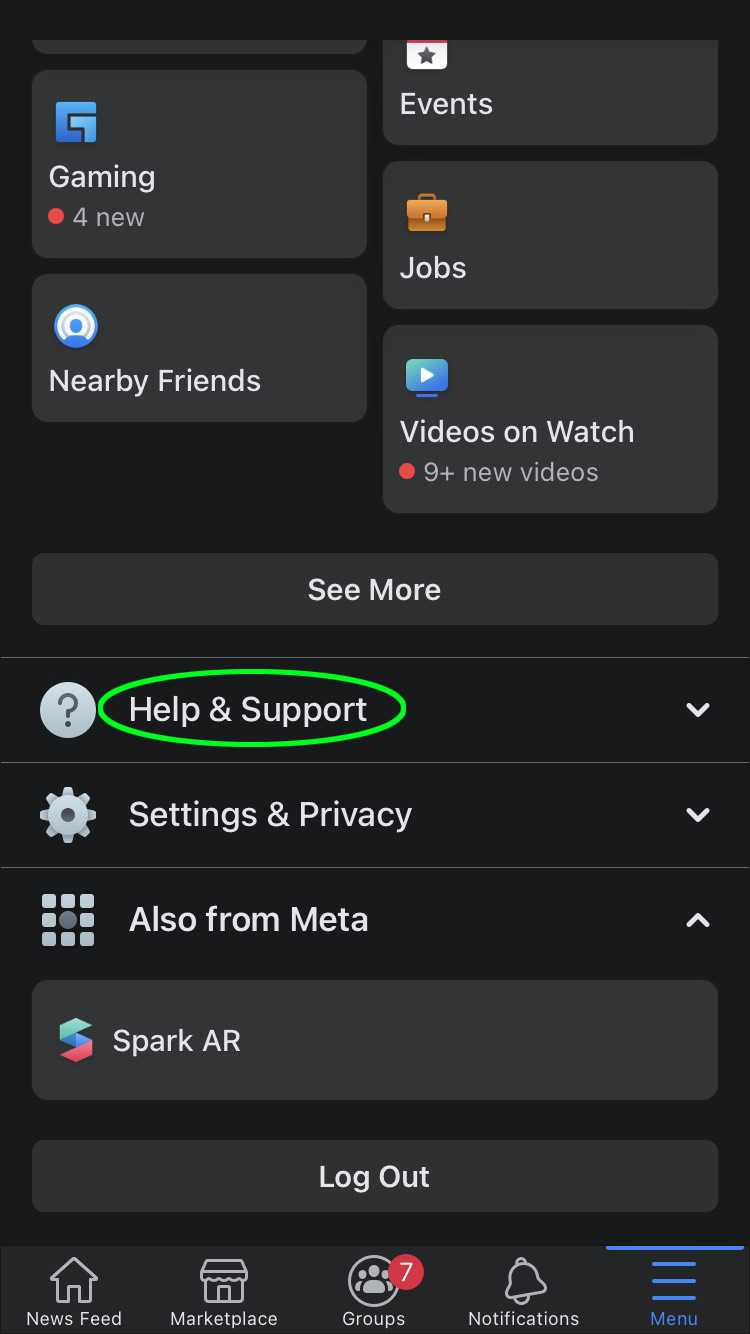
Task: Log out of the account
Action: [375, 1176]
